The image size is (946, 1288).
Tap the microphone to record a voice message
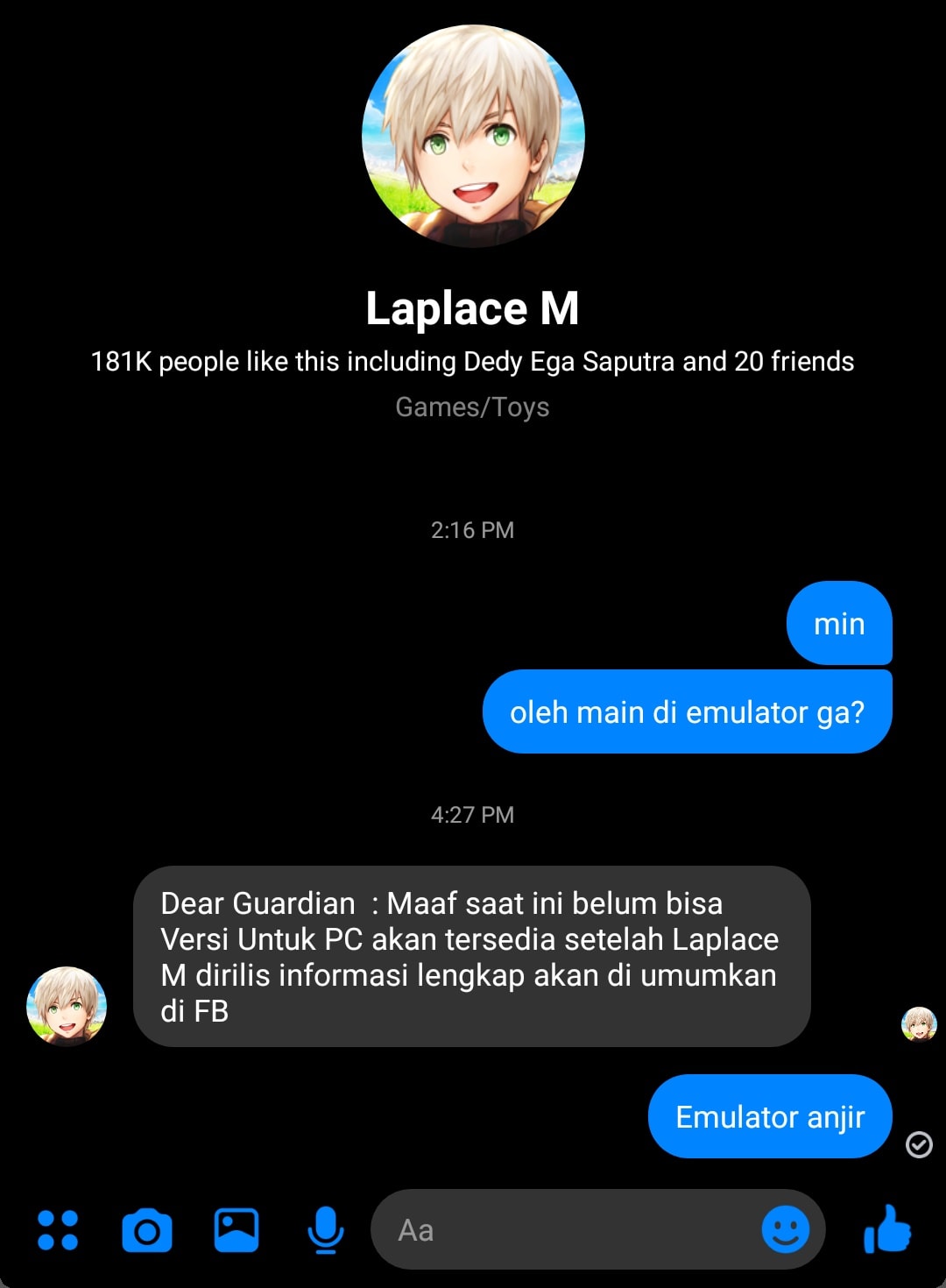point(326,1230)
